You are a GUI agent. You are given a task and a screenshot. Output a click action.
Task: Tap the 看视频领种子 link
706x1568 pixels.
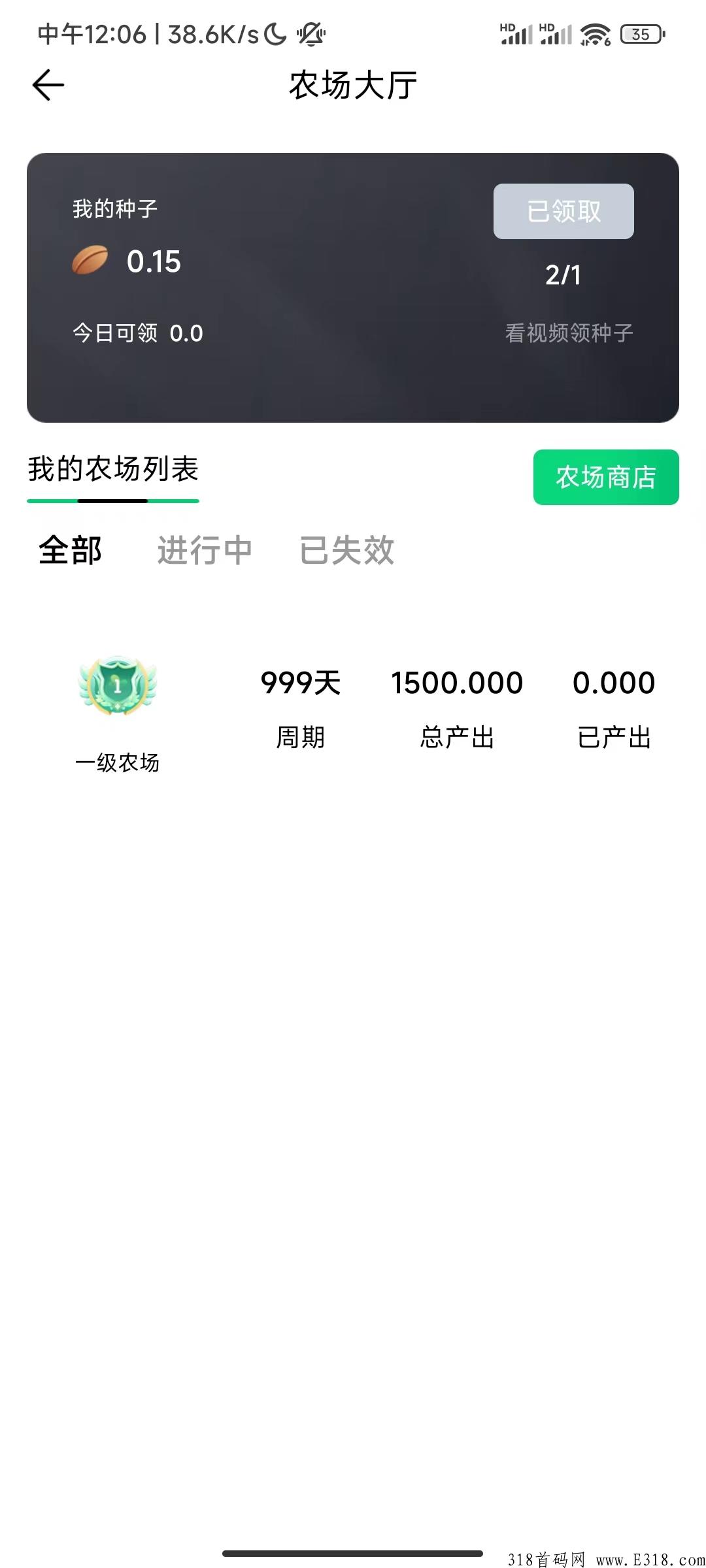click(x=568, y=332)
